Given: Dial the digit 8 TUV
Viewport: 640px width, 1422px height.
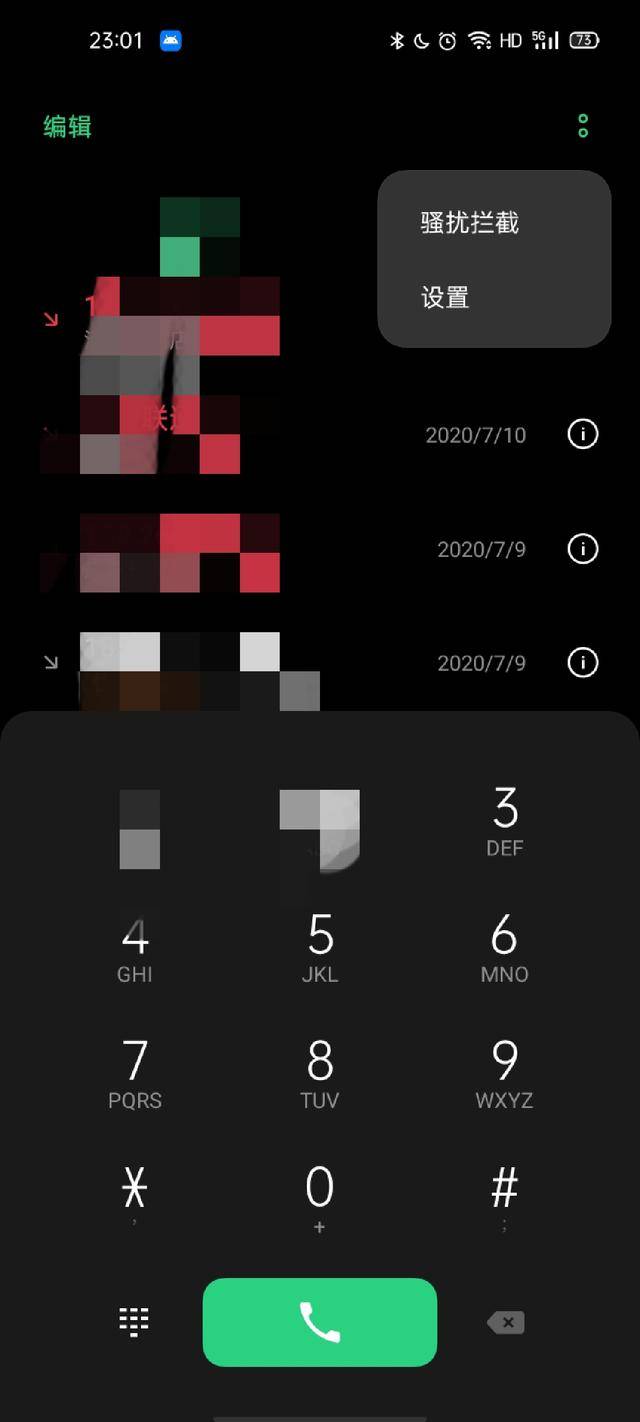Looking at the screenshot, I should (x=320, y=1074).
